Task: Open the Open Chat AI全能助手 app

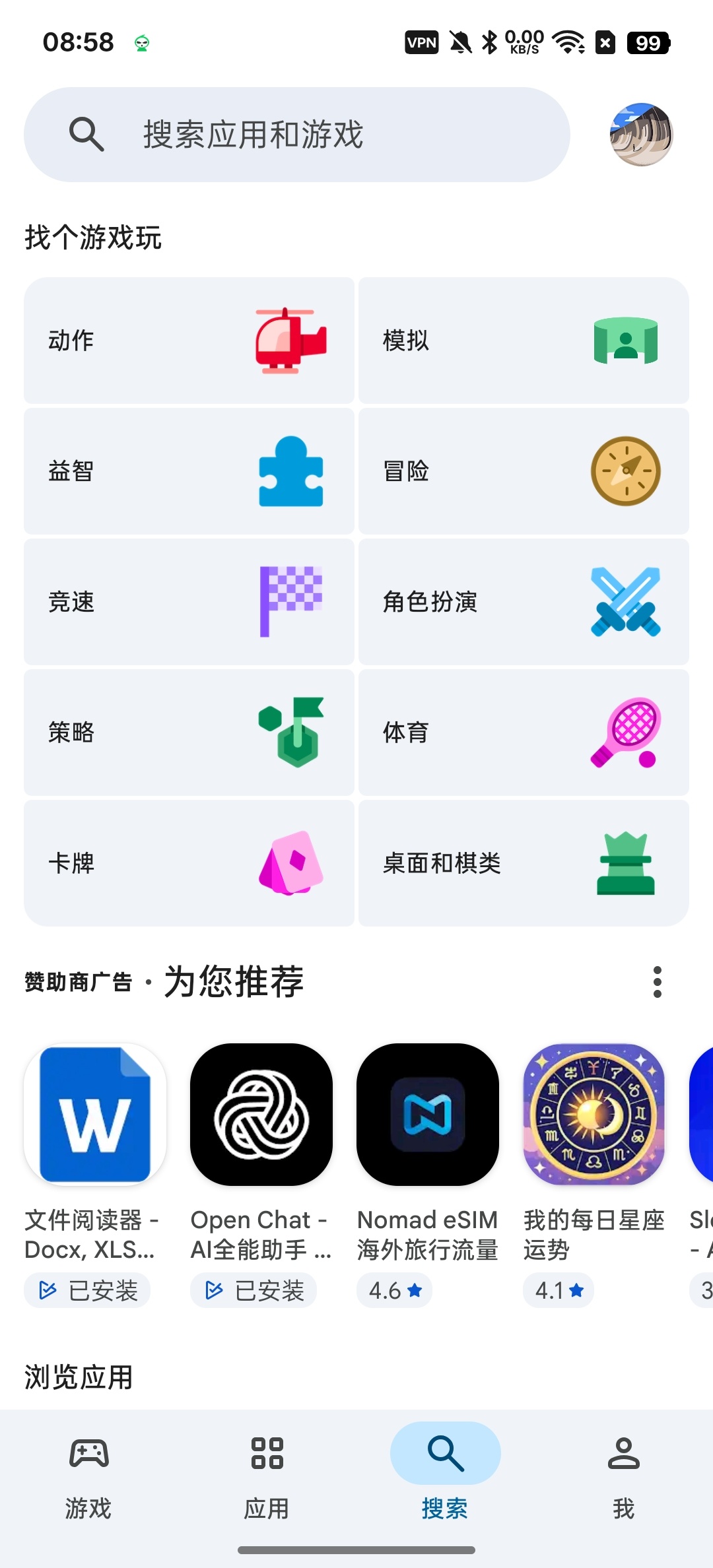Action: pyautogui.click(x=261, y=1175)
